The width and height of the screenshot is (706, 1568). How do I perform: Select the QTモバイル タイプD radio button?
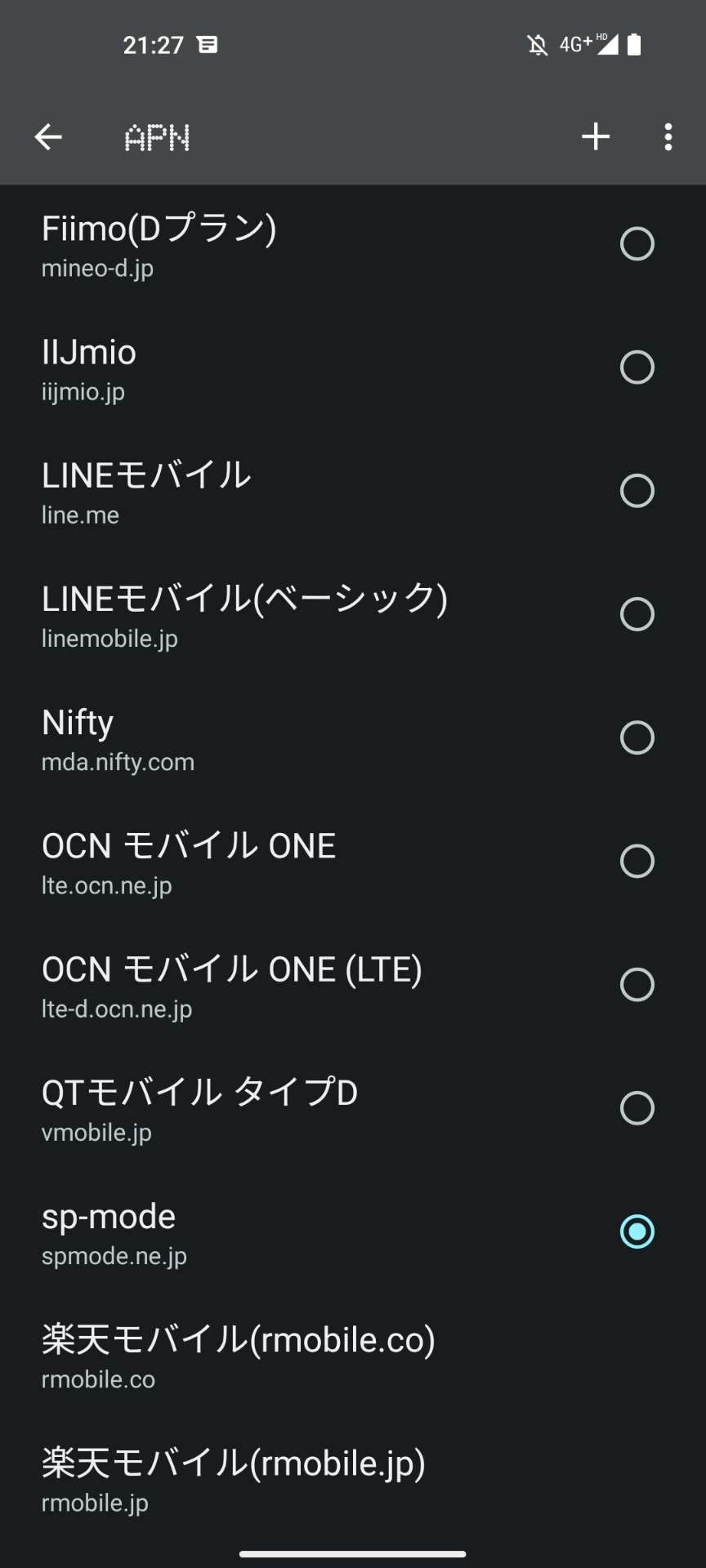(637, 1108)
